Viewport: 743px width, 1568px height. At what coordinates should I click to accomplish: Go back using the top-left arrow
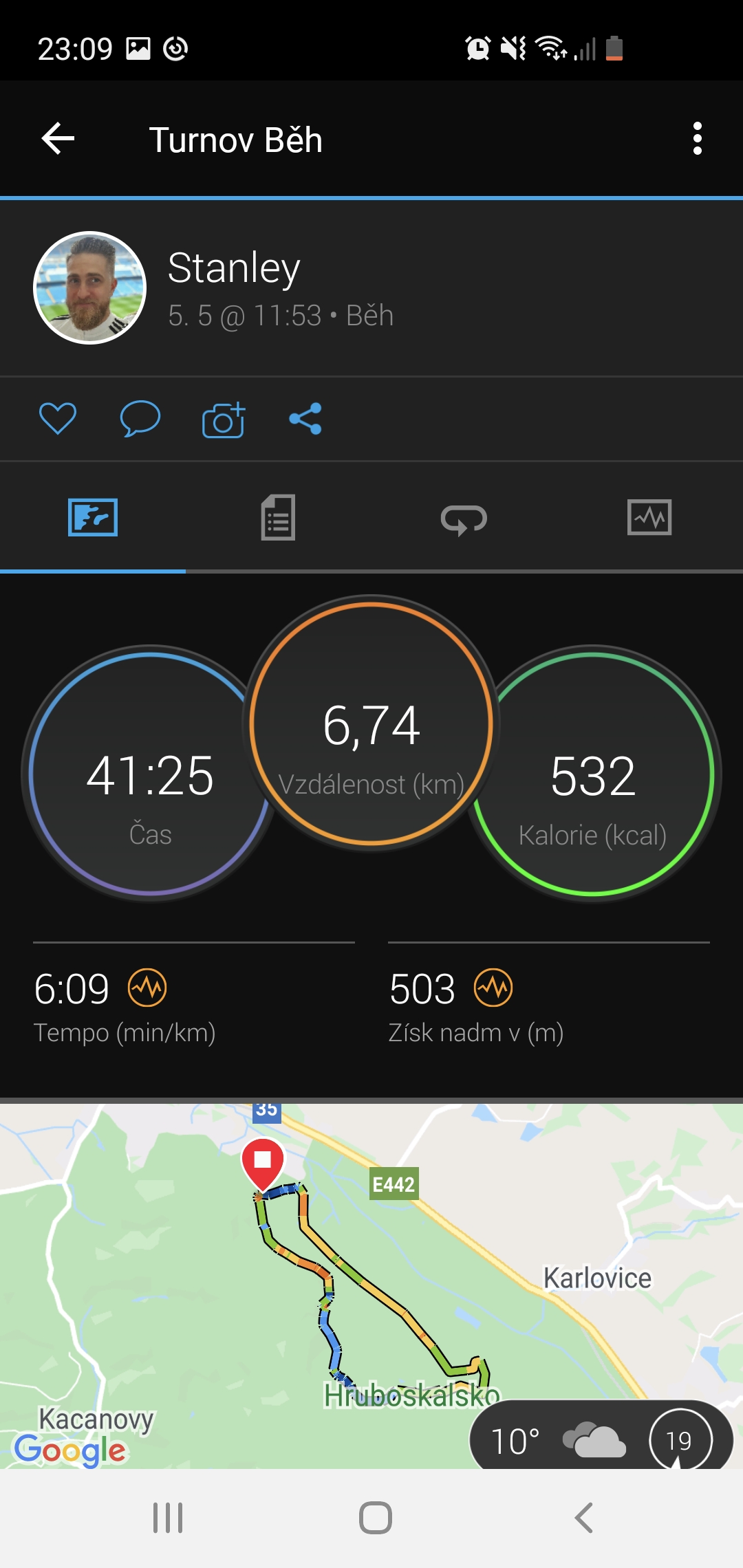58,139
